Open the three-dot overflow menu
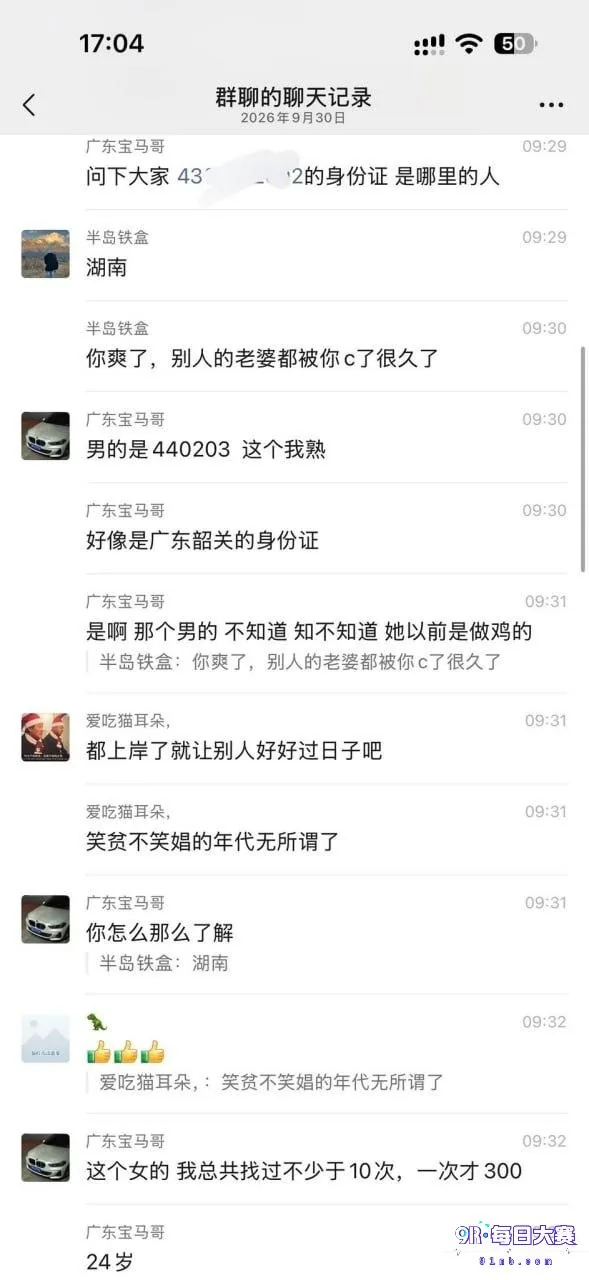 tap(551, 105)
